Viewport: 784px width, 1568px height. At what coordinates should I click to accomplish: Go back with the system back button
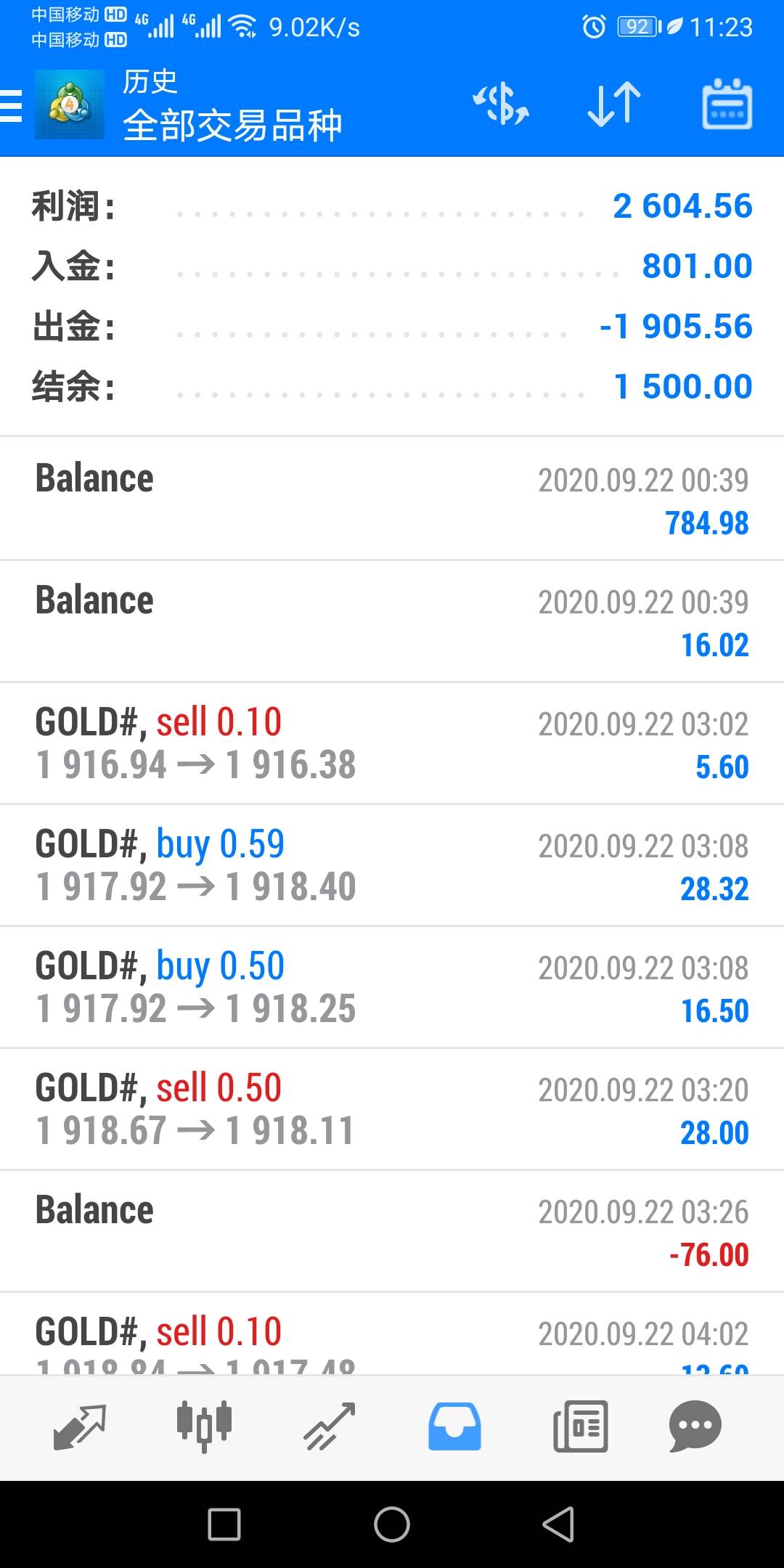pyautogui.click(x=559, y=1524)
